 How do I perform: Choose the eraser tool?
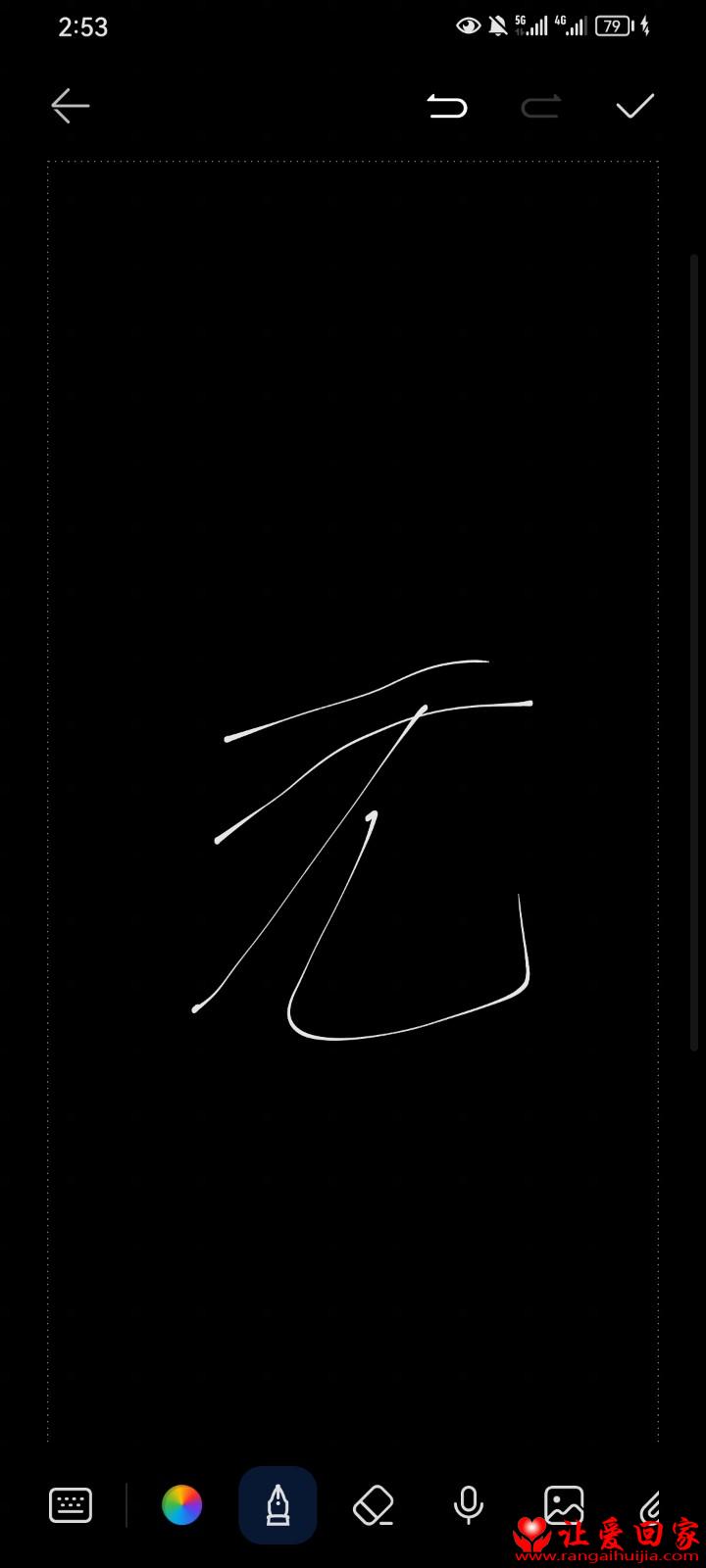click(x=374, y=1505)
